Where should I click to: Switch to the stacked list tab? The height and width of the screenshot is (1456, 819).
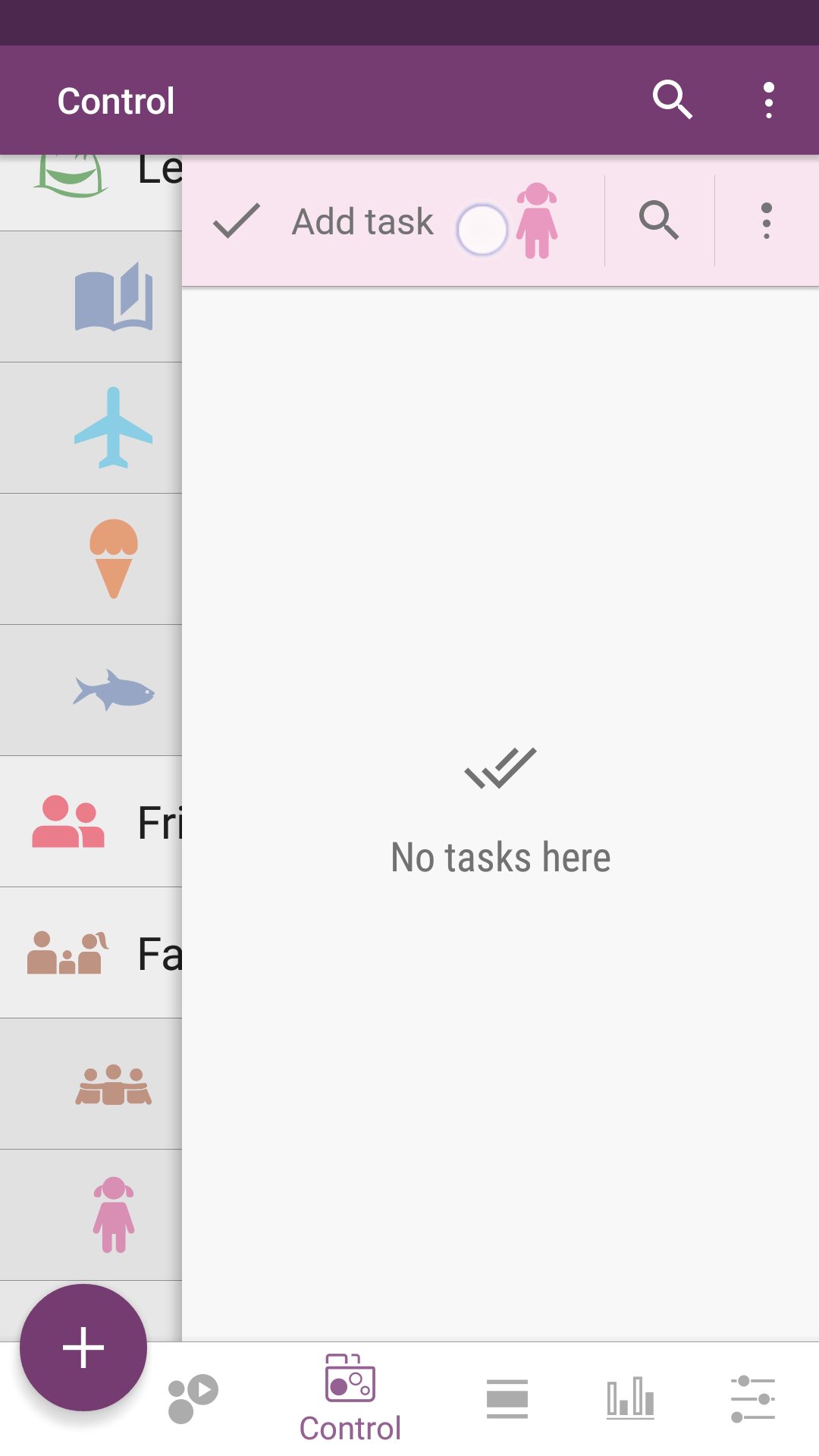click(507, 1399)
